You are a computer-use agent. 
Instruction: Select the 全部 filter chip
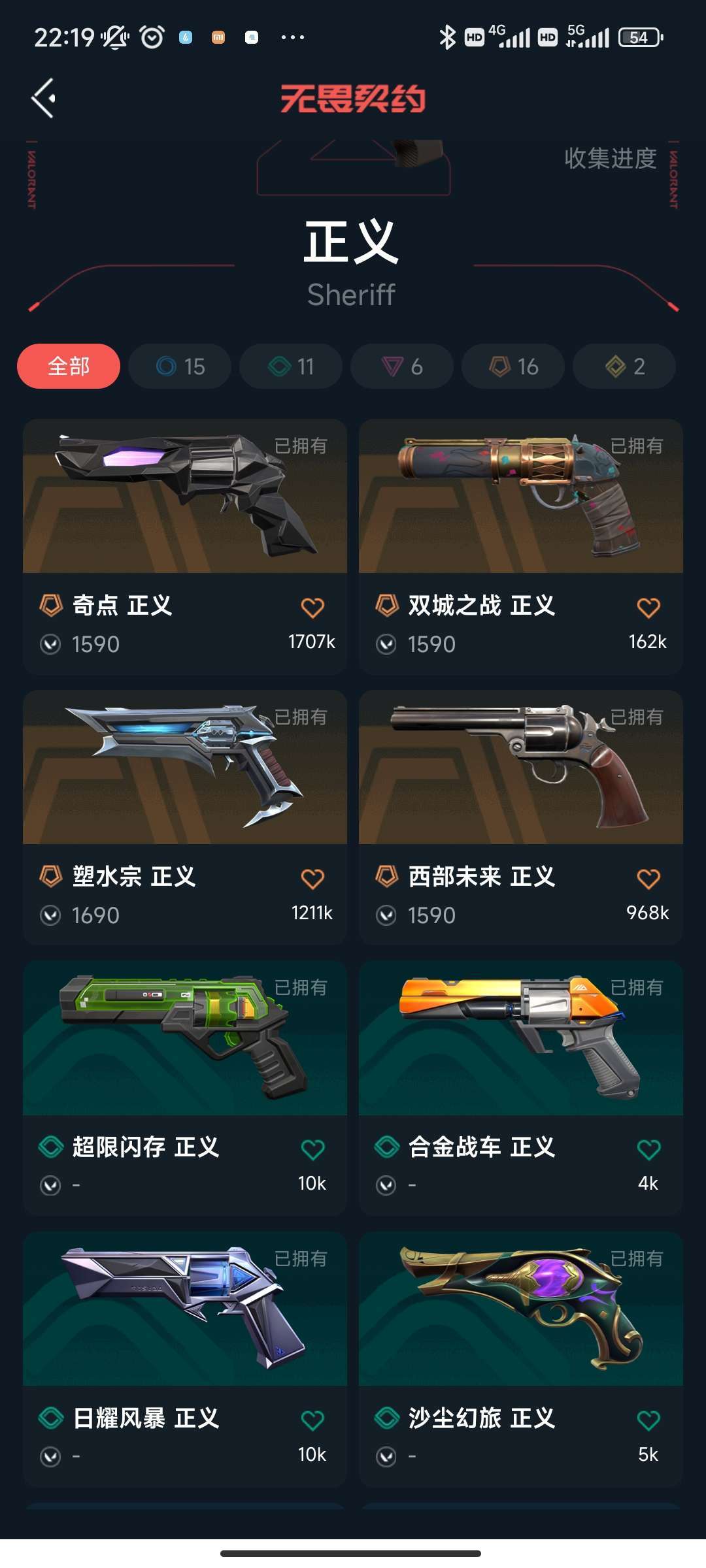click(69, 366)
